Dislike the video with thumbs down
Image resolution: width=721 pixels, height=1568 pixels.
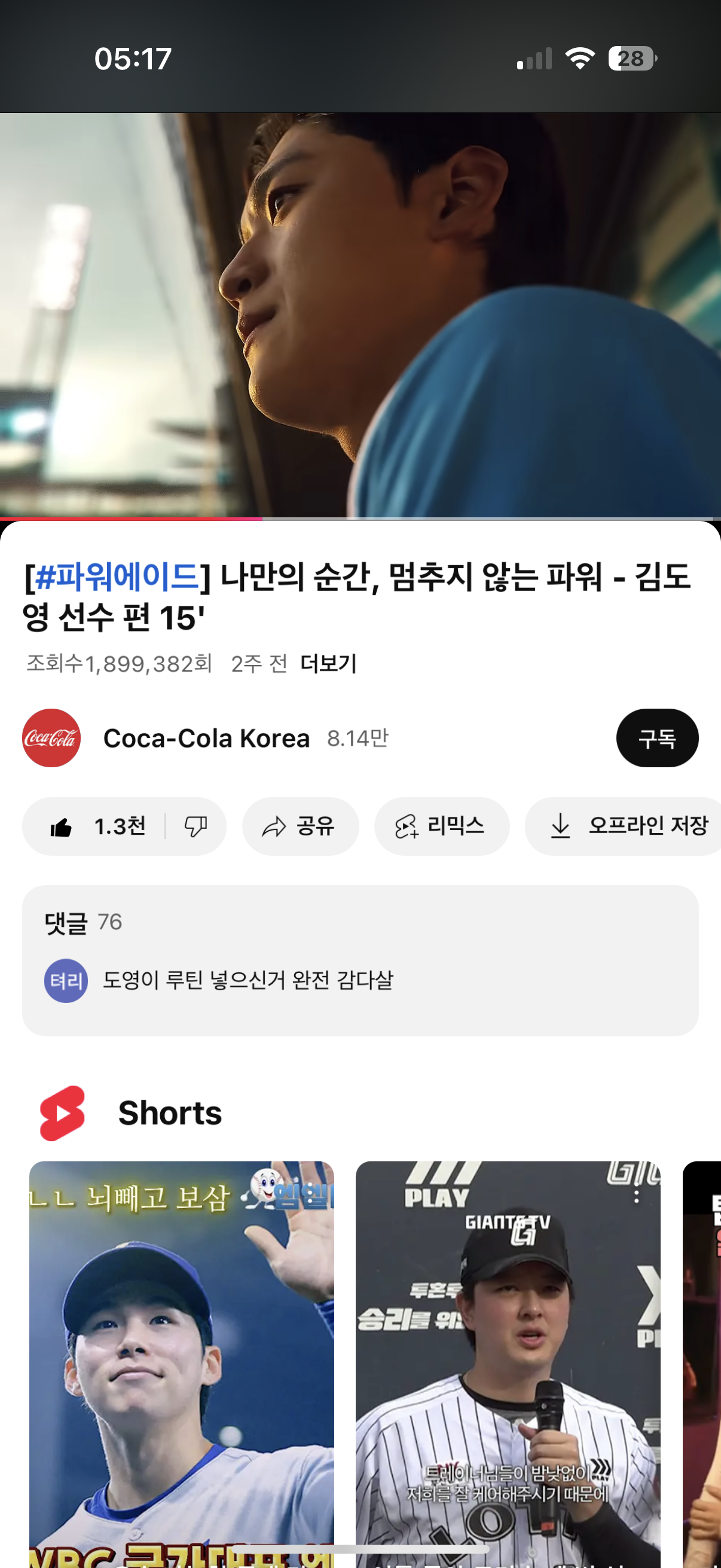196,826
